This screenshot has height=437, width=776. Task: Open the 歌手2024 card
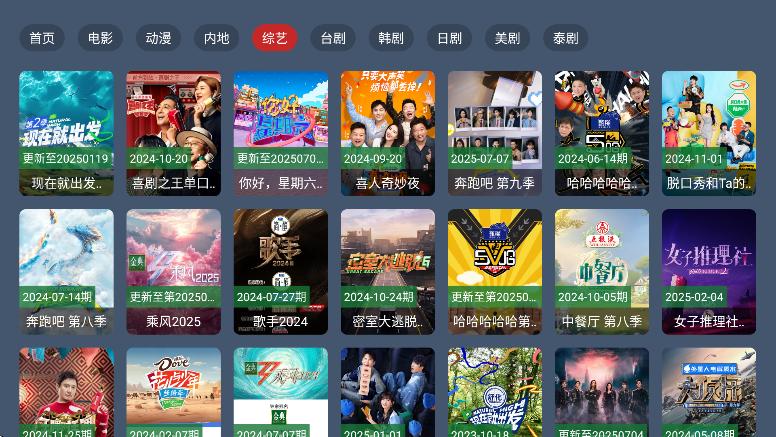(x=280, y=271)
